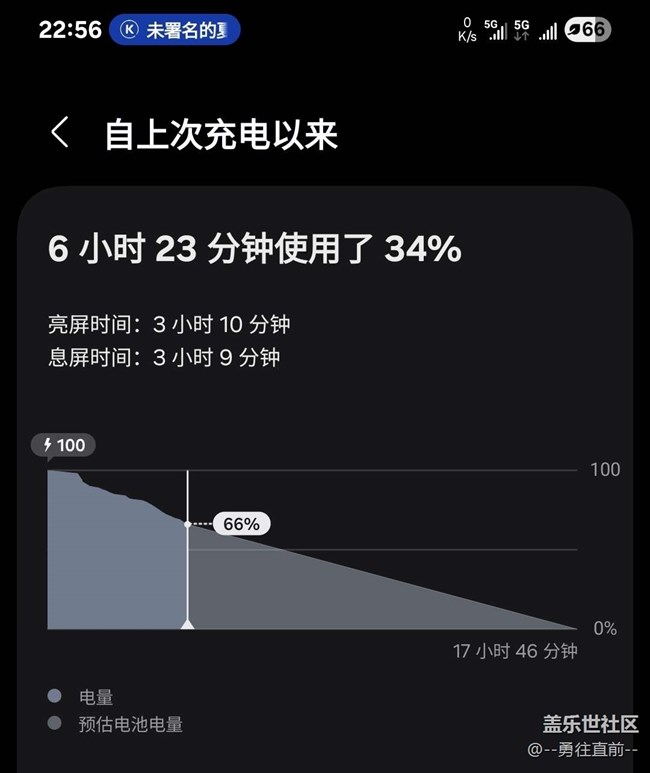Go back from the since-last-charge page
650x773 pixels.
[x=61, y=133]
